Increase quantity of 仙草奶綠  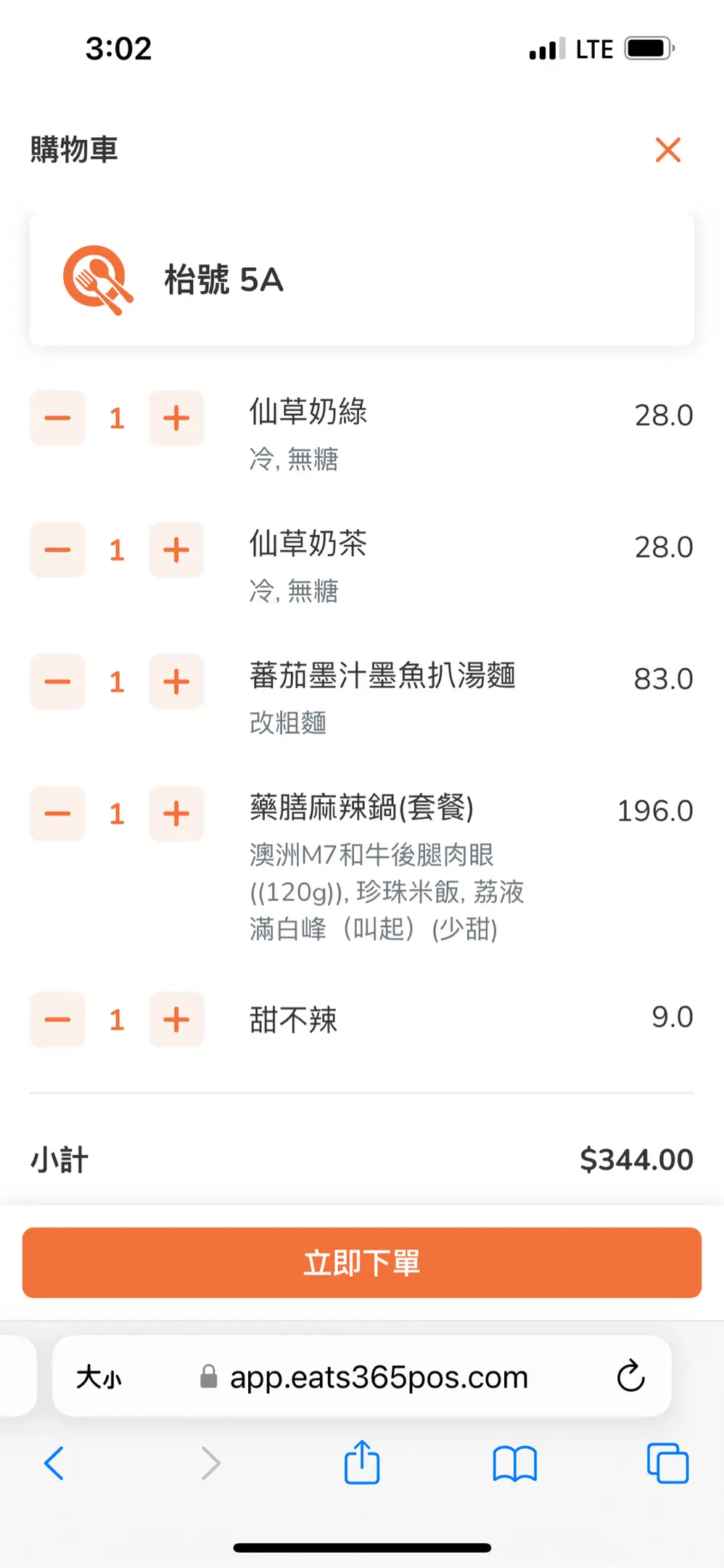pos(176,418)
